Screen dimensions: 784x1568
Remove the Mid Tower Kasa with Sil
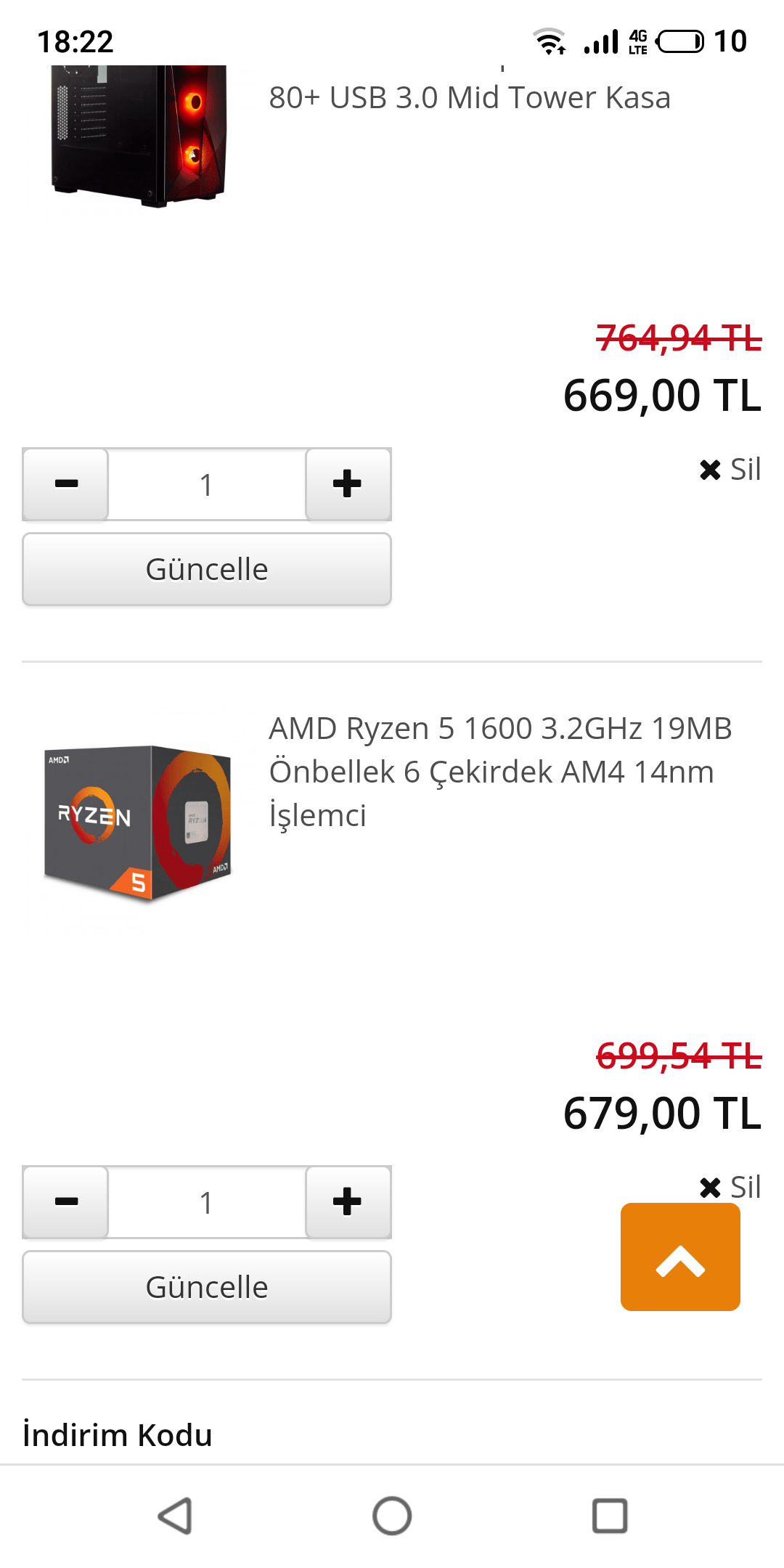pos(730,470)
